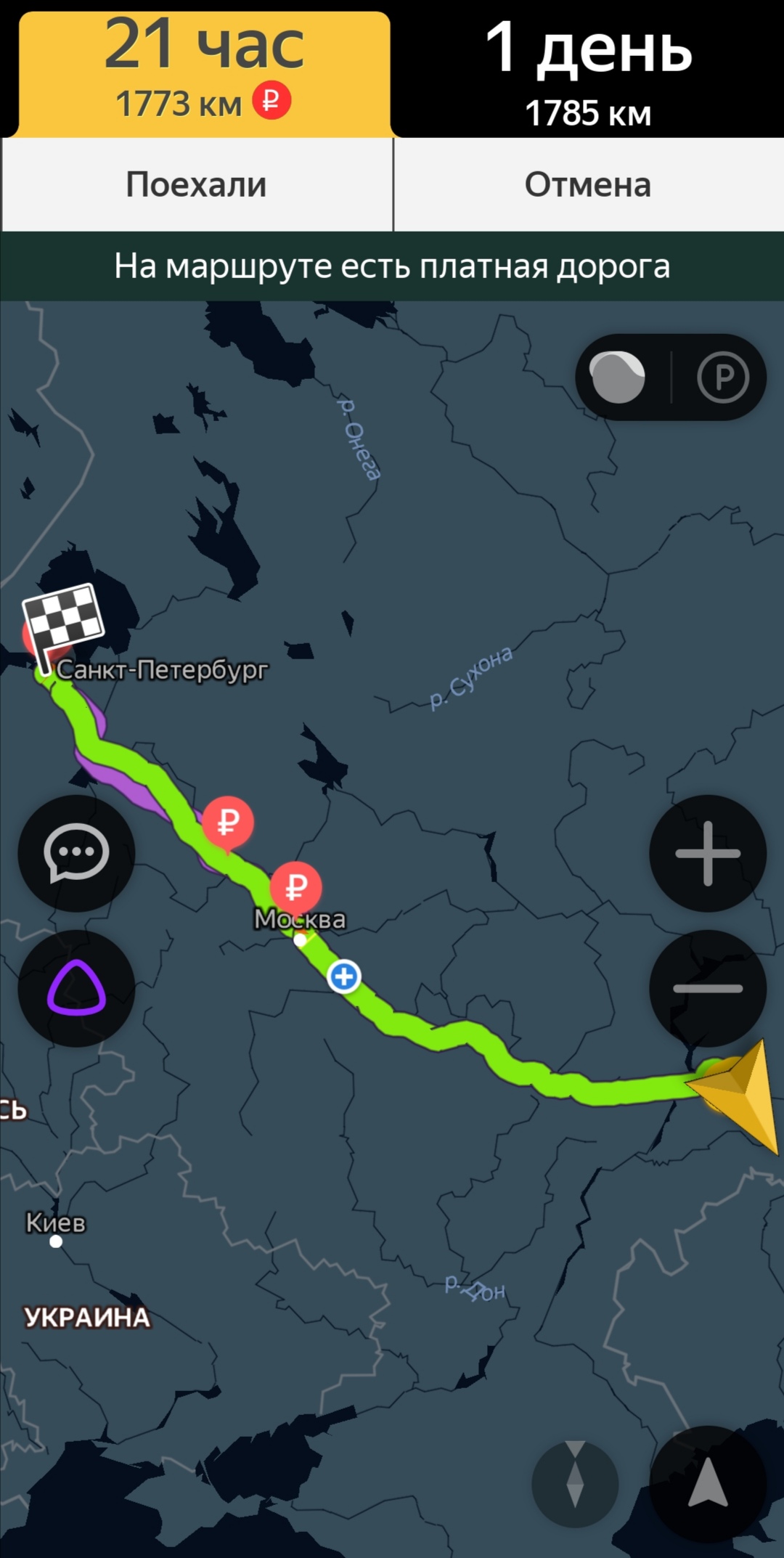The image size is (784, 1558).
Task: Tap Поехали to start navigation
Action: (197, 184)
